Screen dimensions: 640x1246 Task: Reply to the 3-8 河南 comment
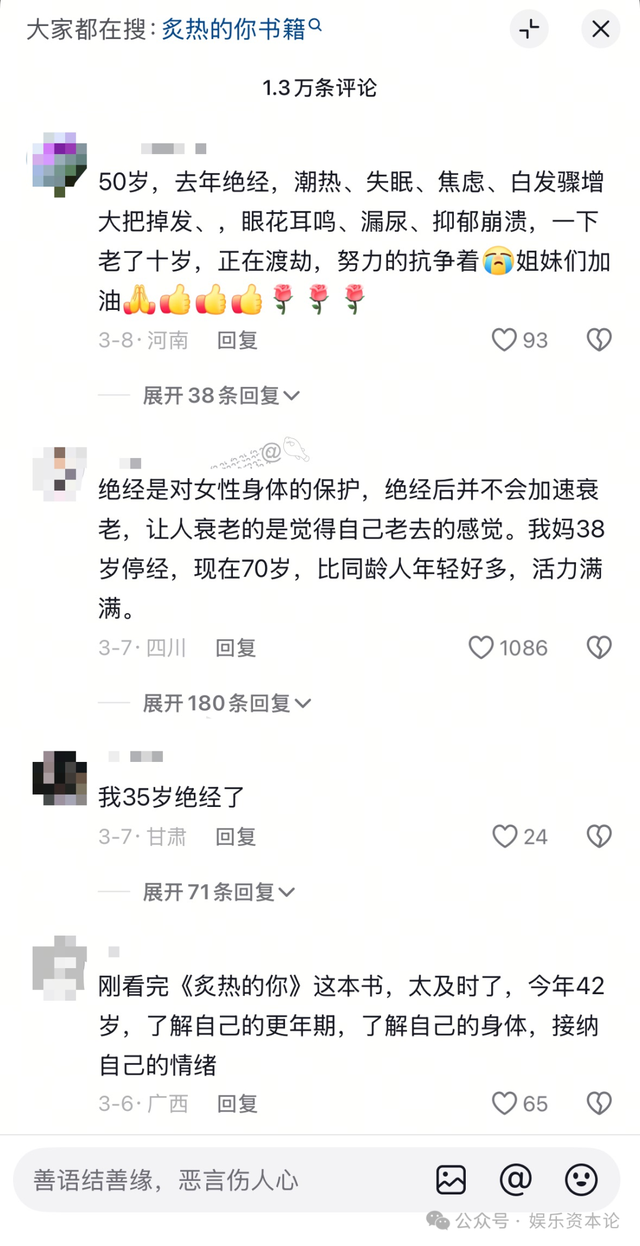click(x=237, y=340)
